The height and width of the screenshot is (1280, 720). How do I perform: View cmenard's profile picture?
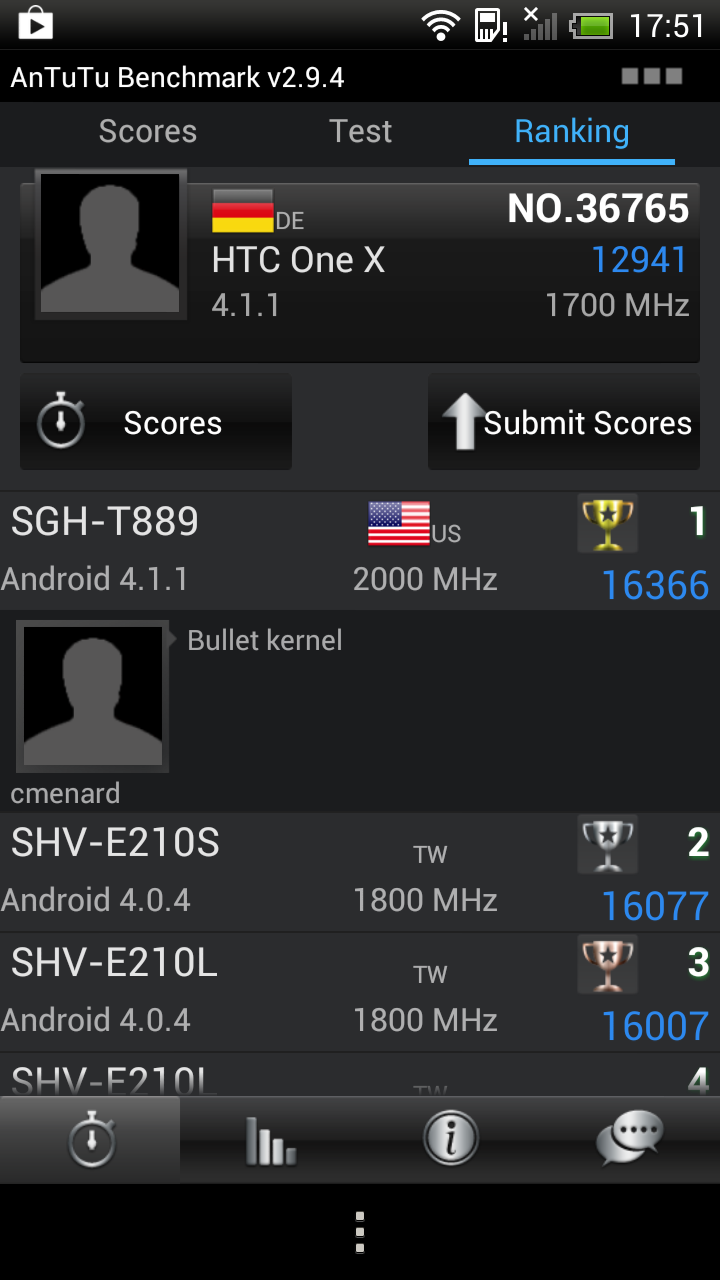(92, 697)
